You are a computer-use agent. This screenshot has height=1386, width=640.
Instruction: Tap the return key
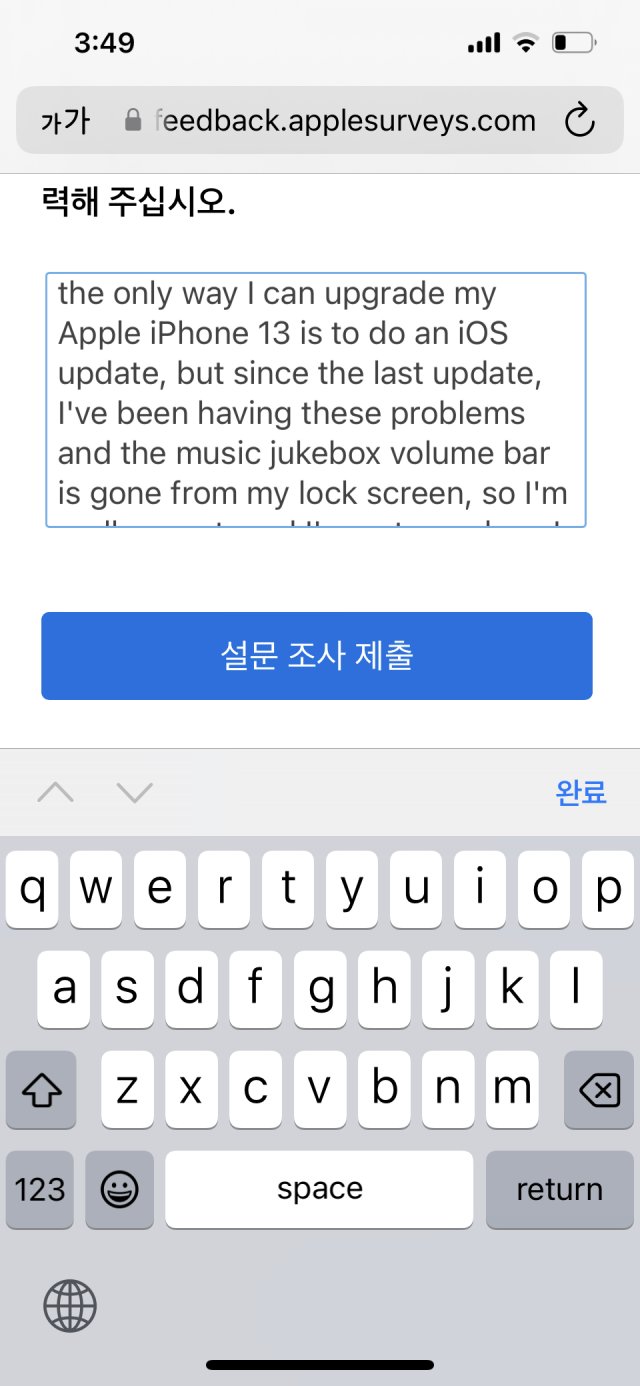click(559, 1189)
